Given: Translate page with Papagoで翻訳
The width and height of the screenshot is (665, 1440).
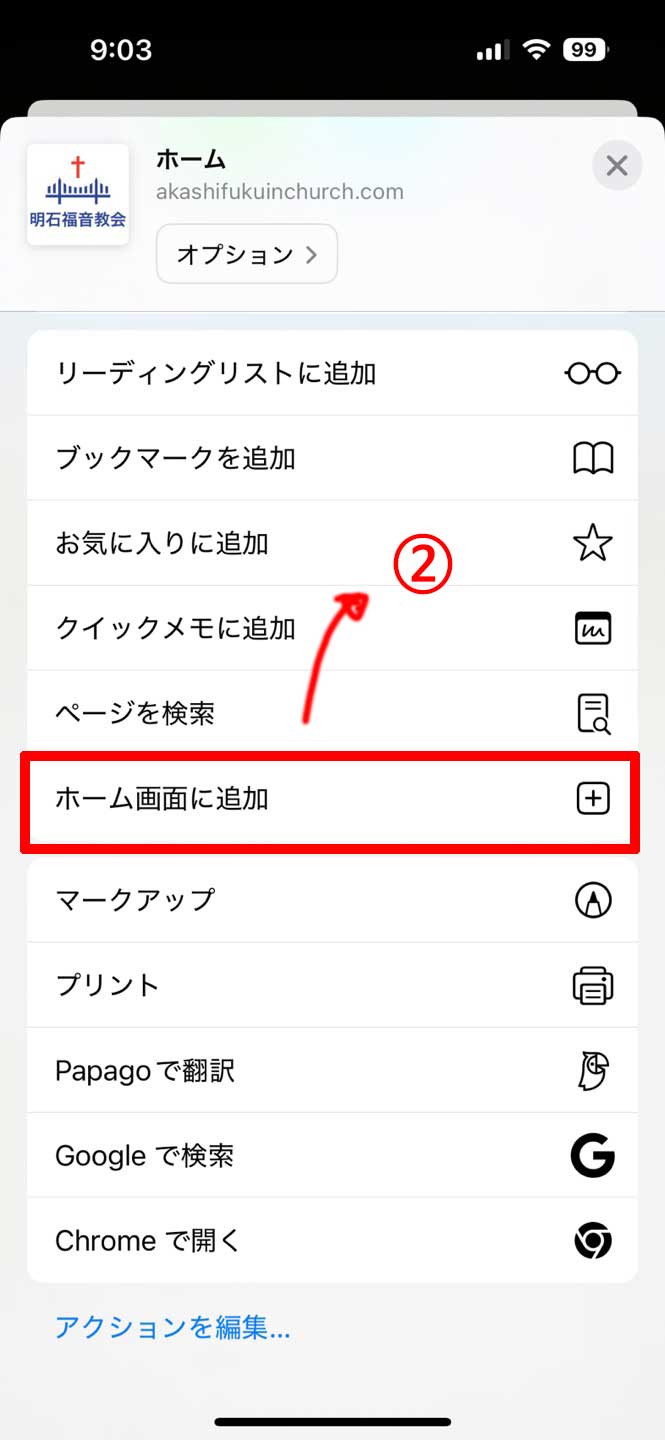Looking at the screenshot, I should pyautogui.click(x=332, y=1071).
